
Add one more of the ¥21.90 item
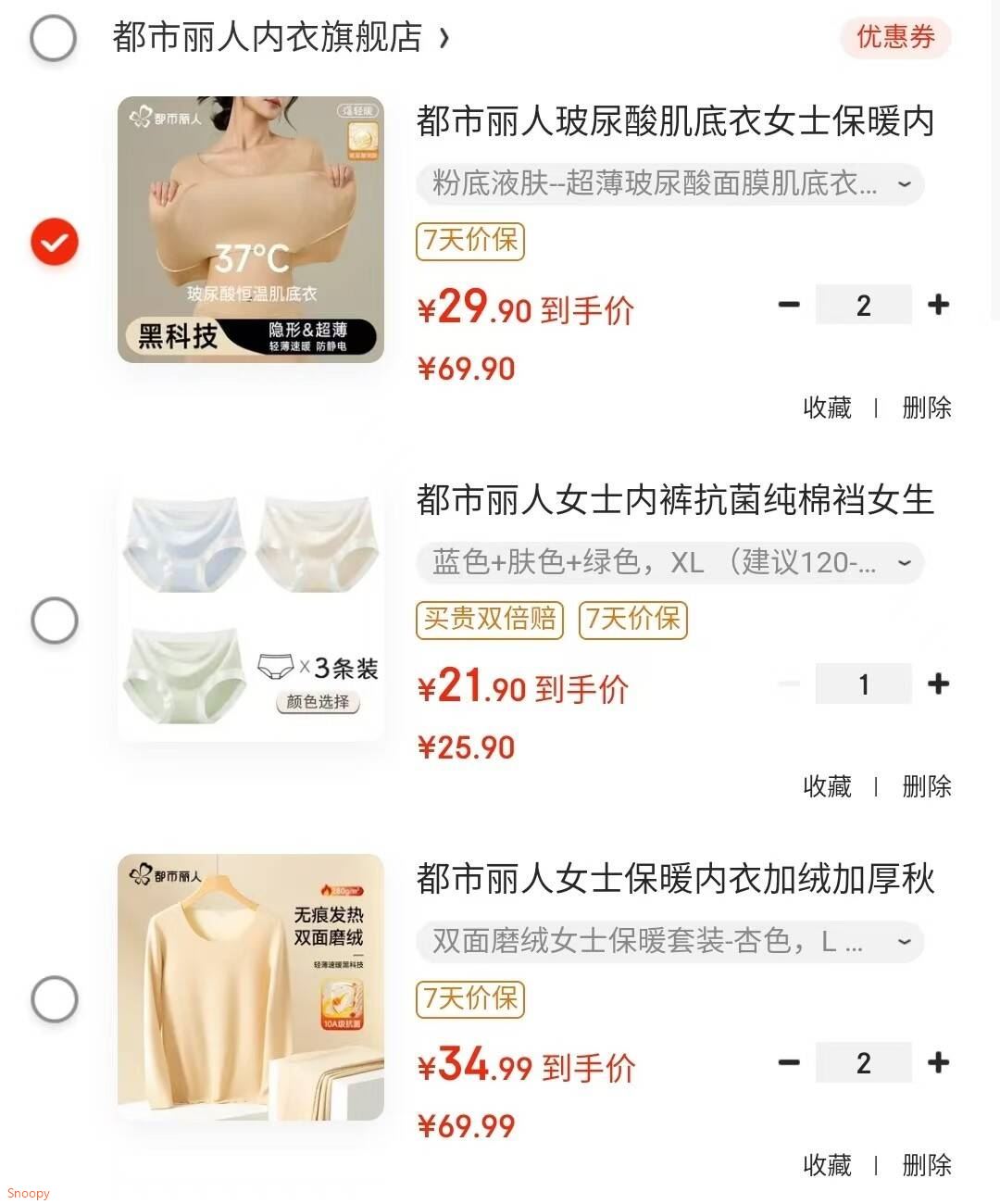pos(938,684)
